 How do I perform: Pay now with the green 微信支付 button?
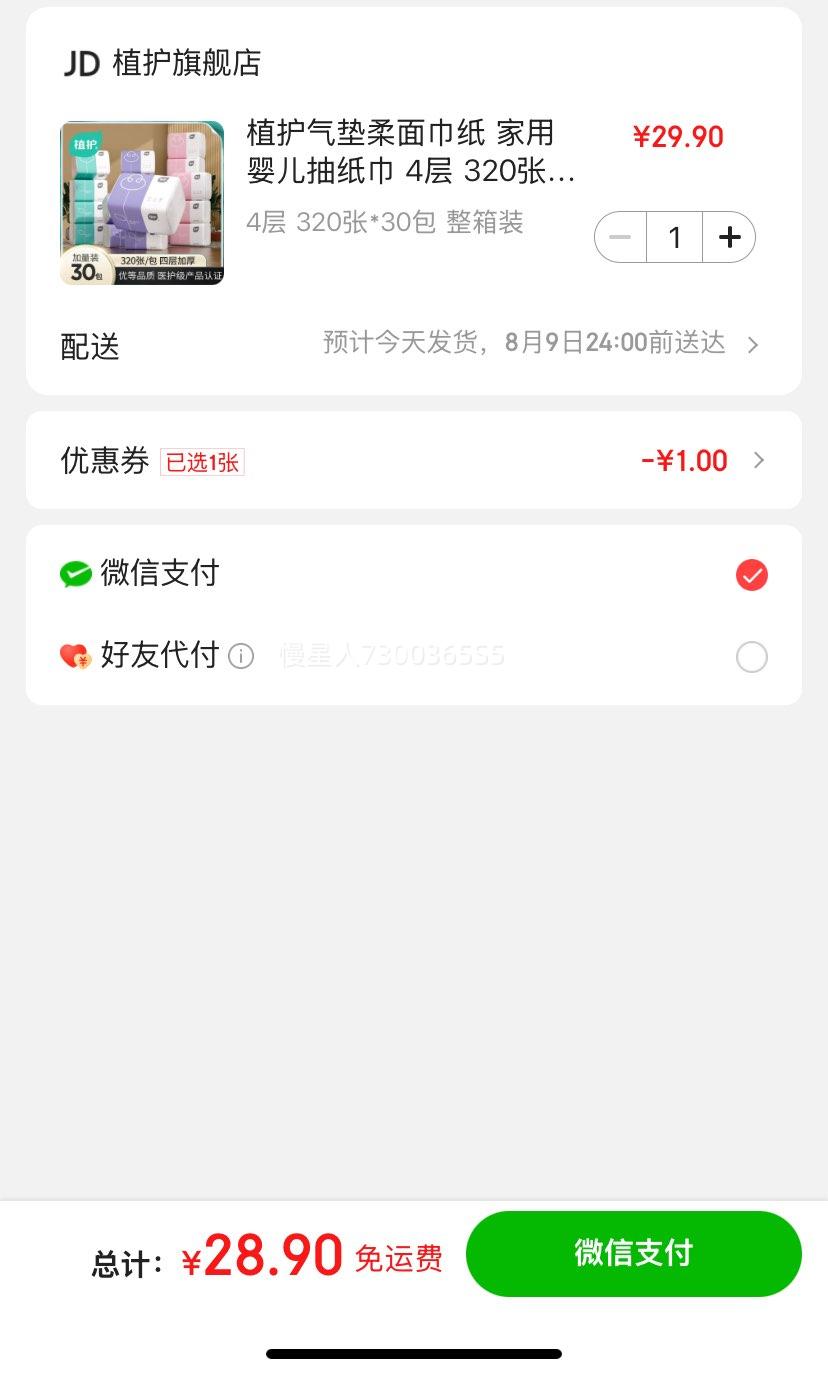click(x=634, y=1253)
